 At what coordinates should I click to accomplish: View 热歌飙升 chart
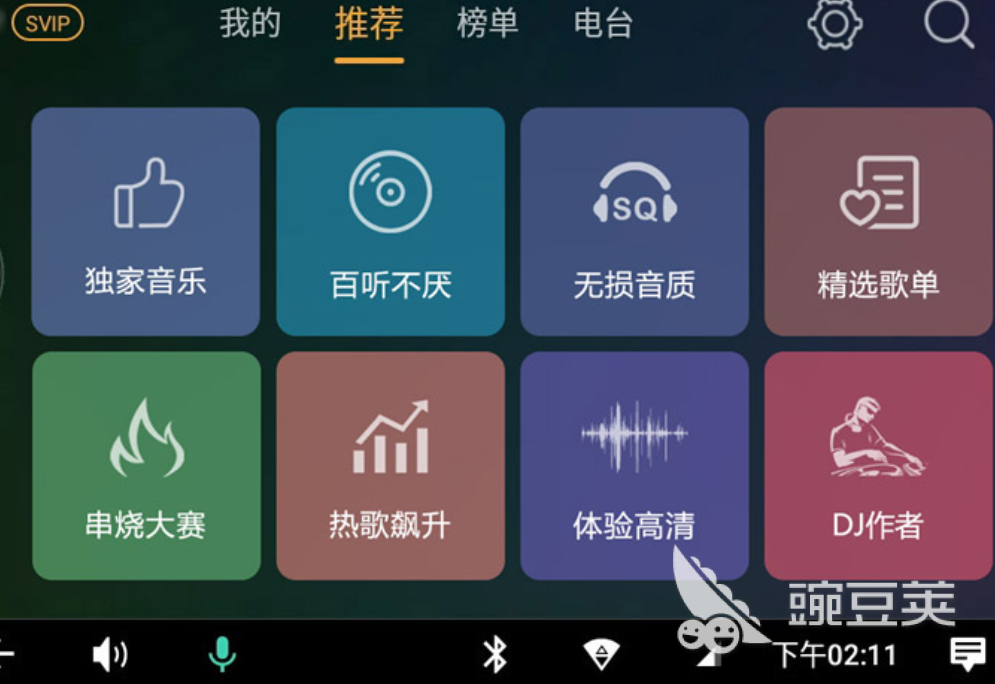[x=390, y=465]
